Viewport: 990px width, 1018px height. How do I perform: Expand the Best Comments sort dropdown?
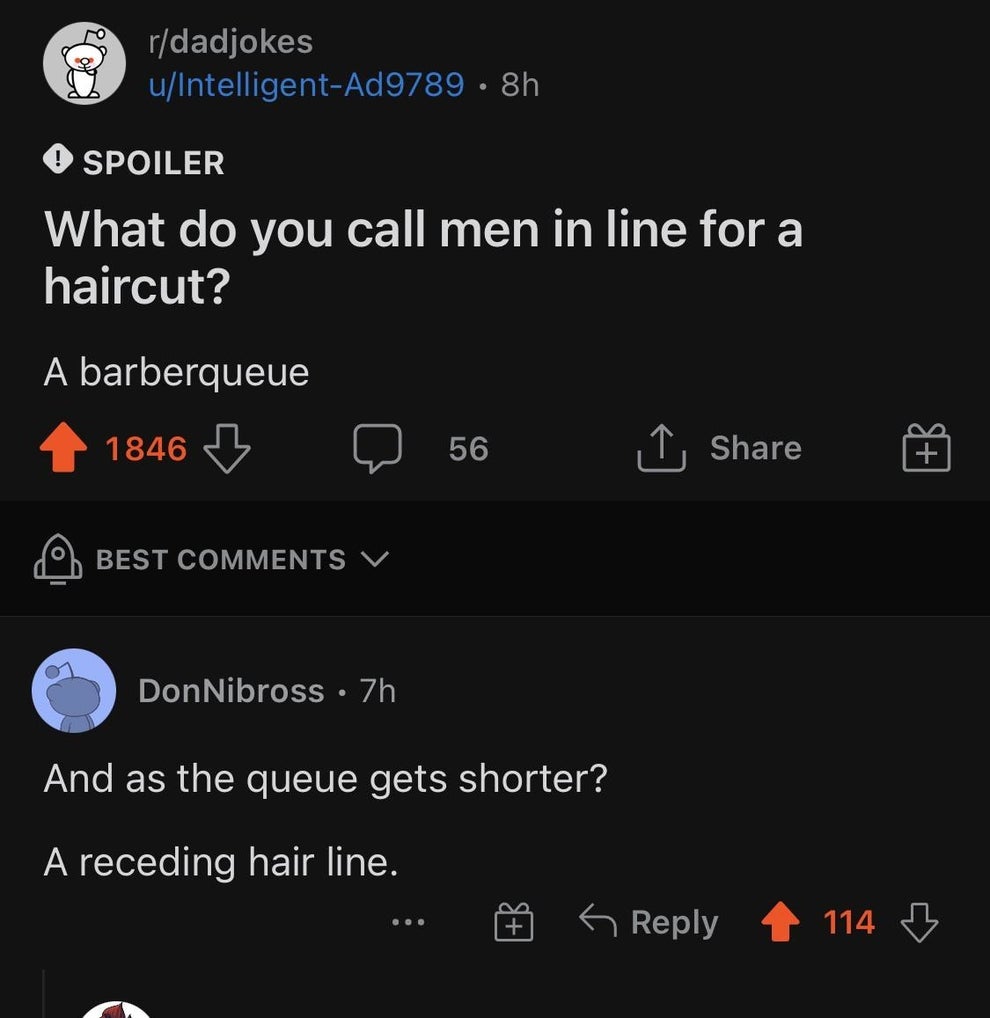tap(212, 559)
